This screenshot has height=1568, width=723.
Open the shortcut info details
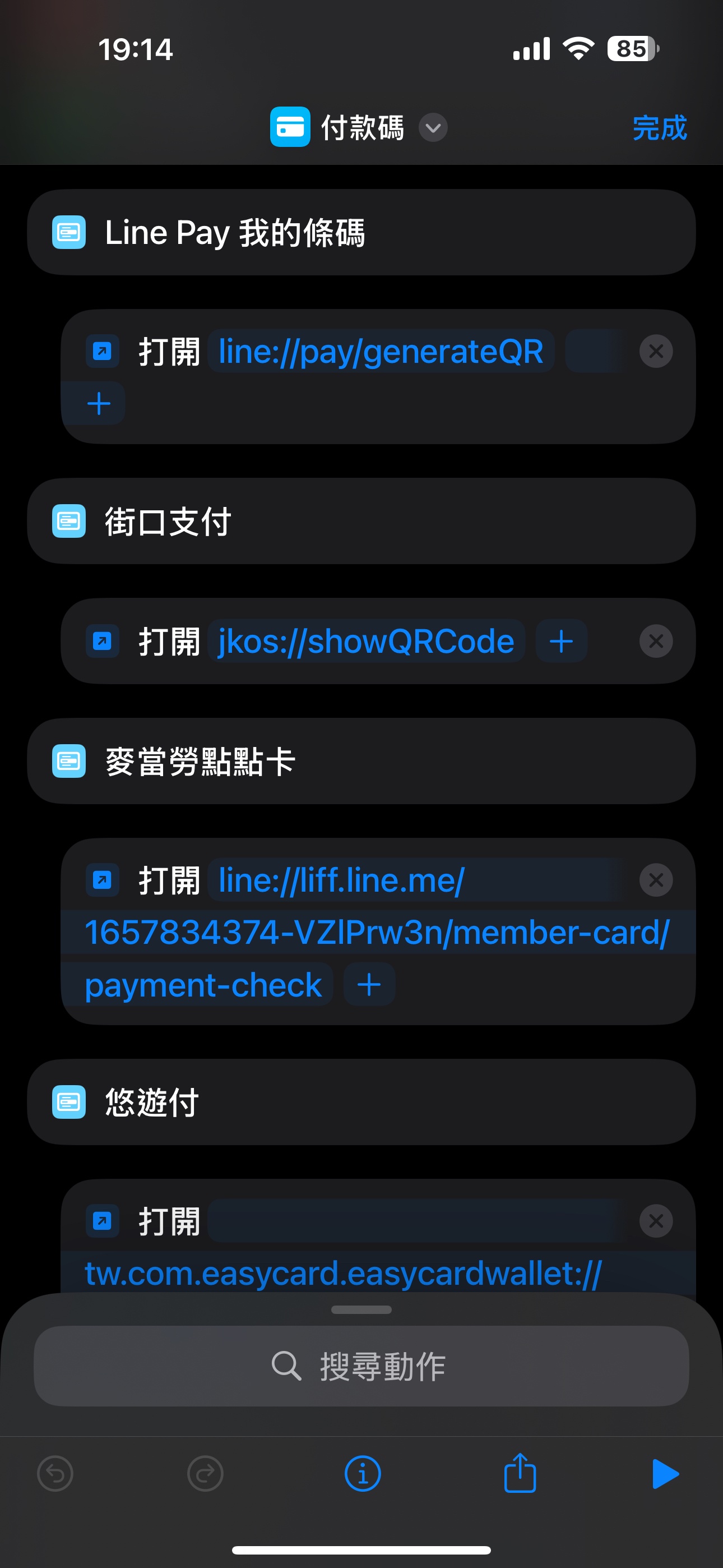click(x=363, y=1474)
